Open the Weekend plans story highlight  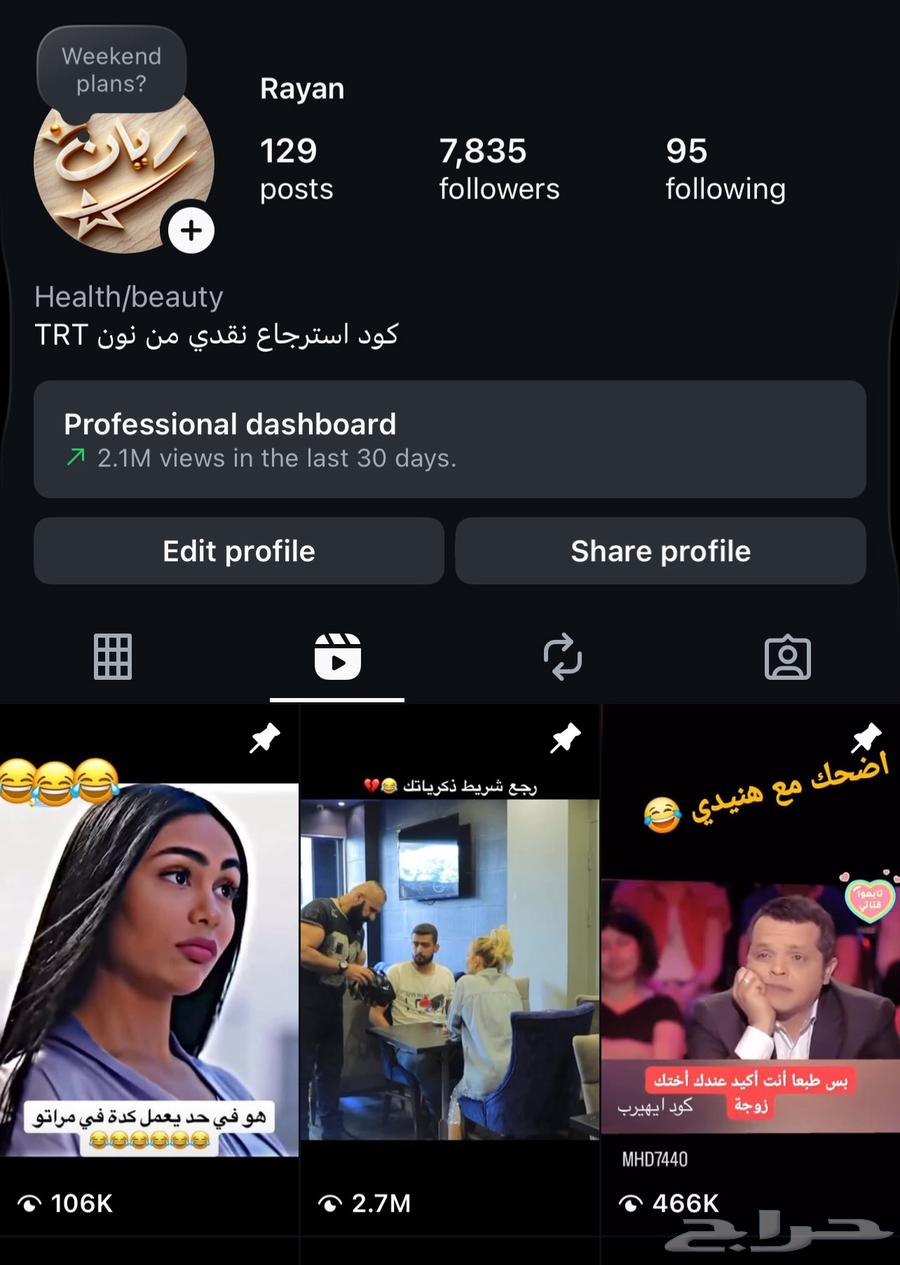(x=111, y=66)
